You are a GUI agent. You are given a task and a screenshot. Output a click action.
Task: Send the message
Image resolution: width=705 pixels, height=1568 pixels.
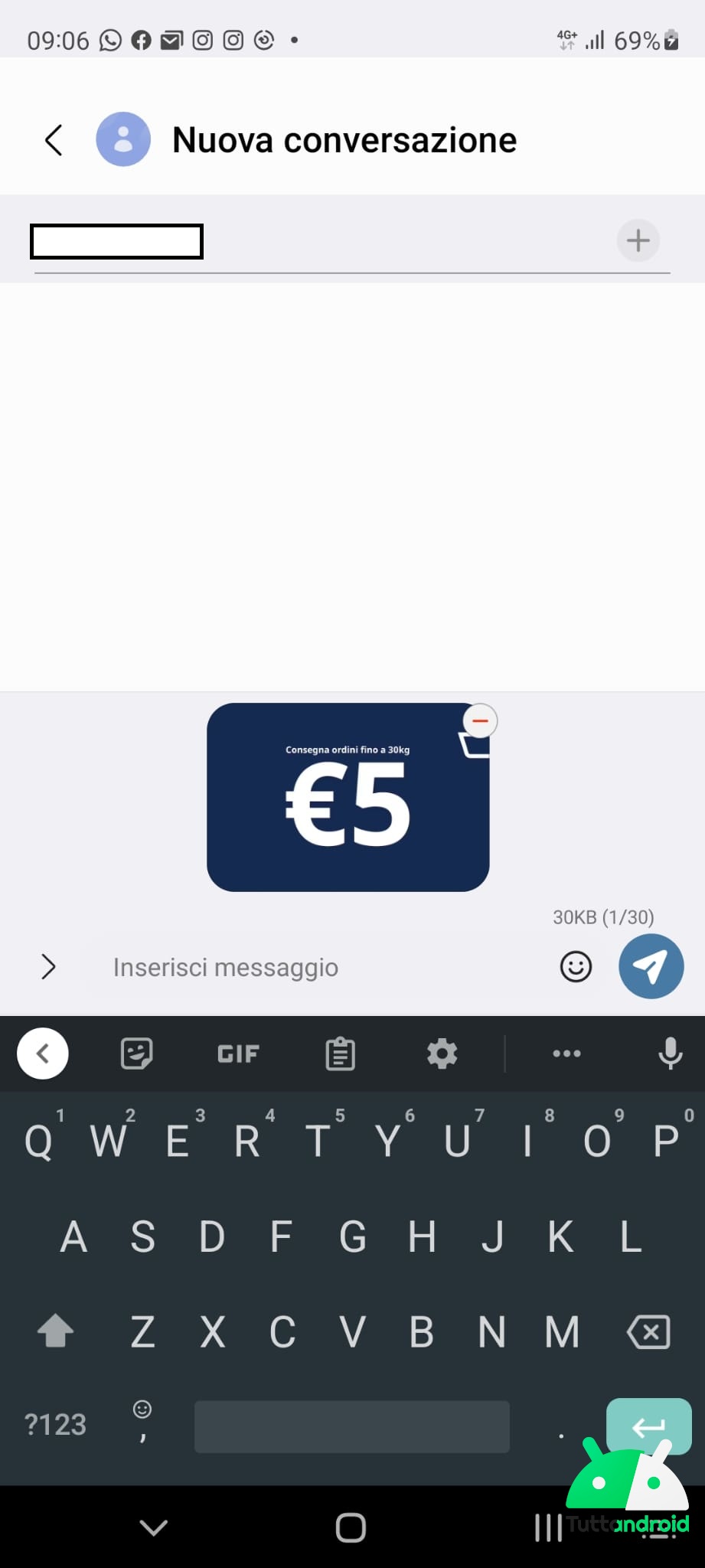tap(651, 966)
